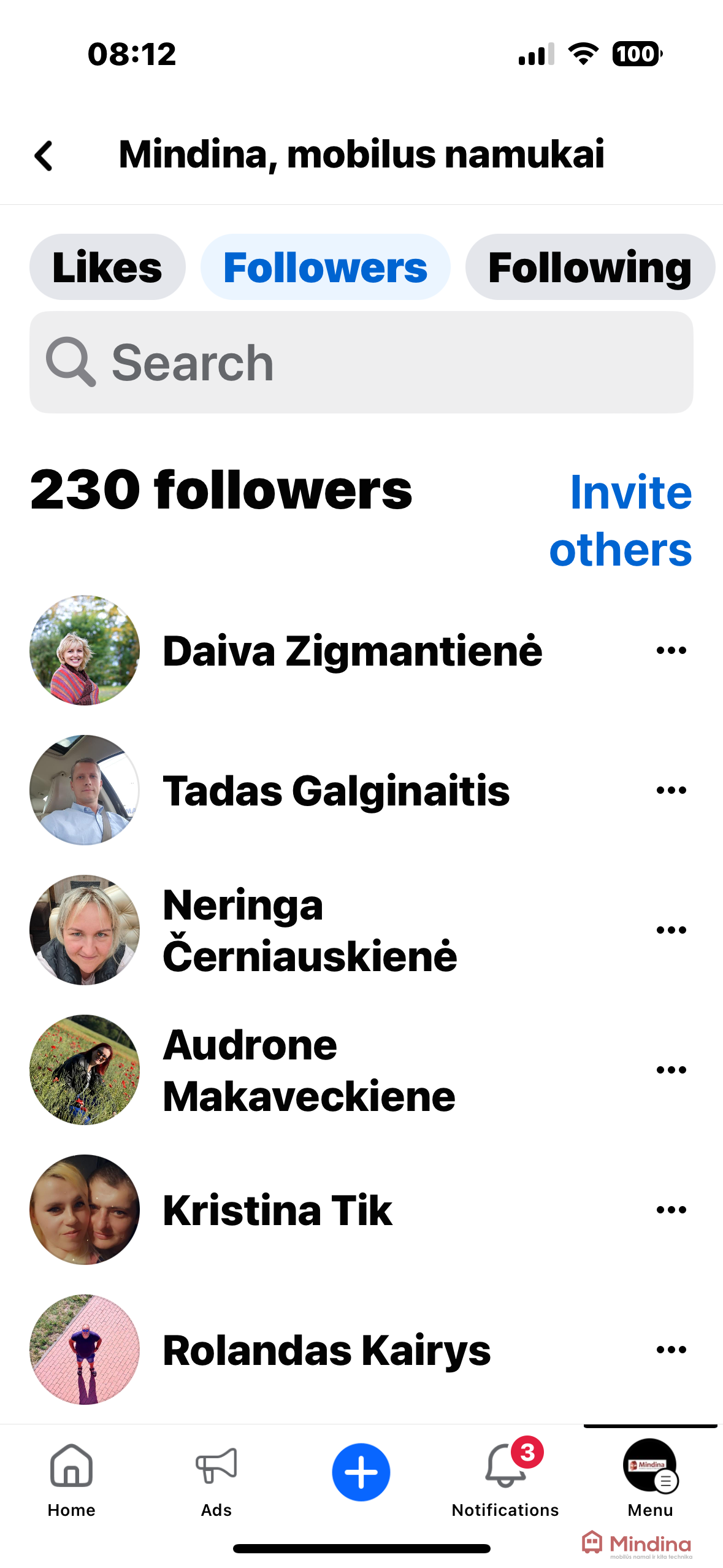Select the Following tab
This screenshot has width=723, height=1568.
pos(590,267)
